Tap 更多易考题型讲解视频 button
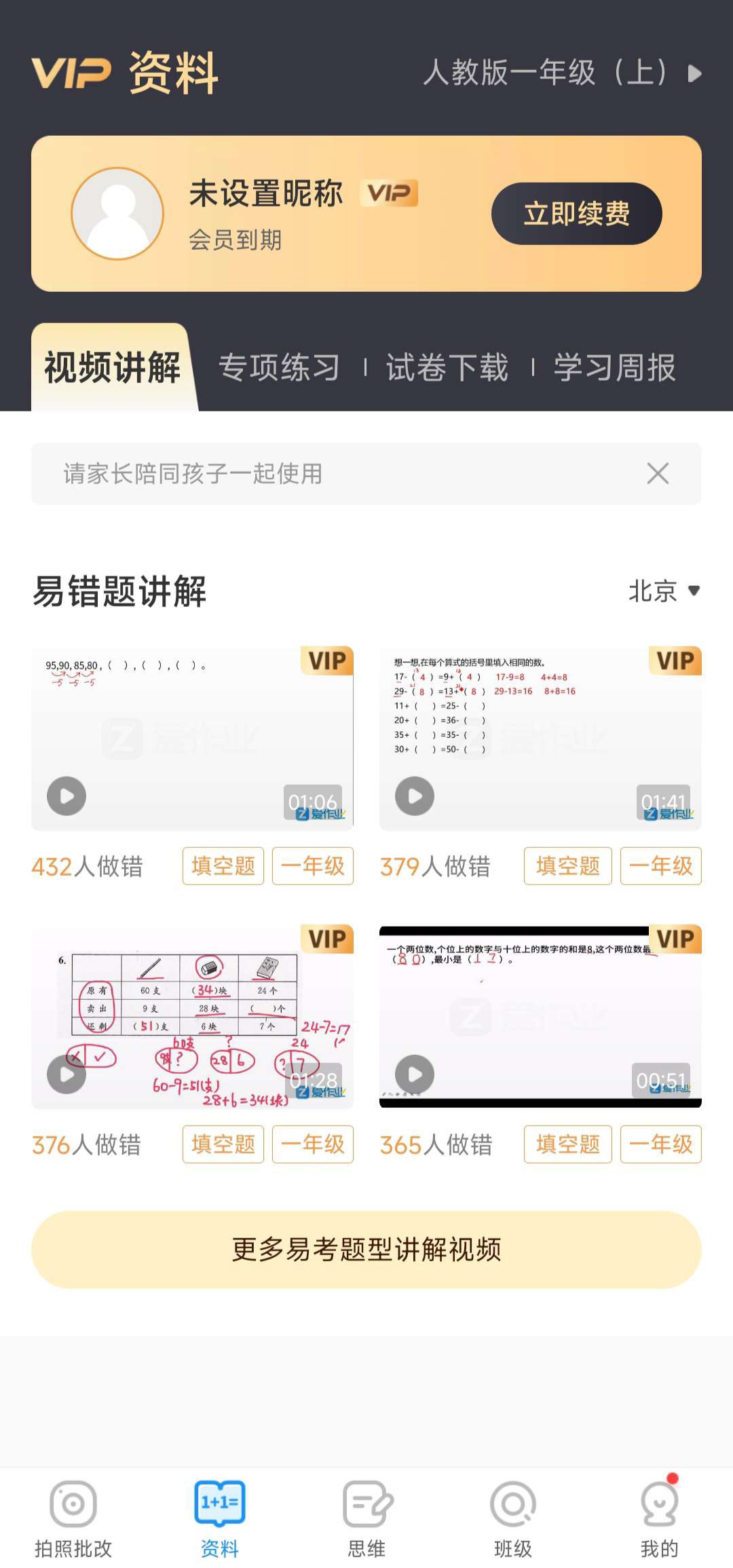 click(366, 1250)
